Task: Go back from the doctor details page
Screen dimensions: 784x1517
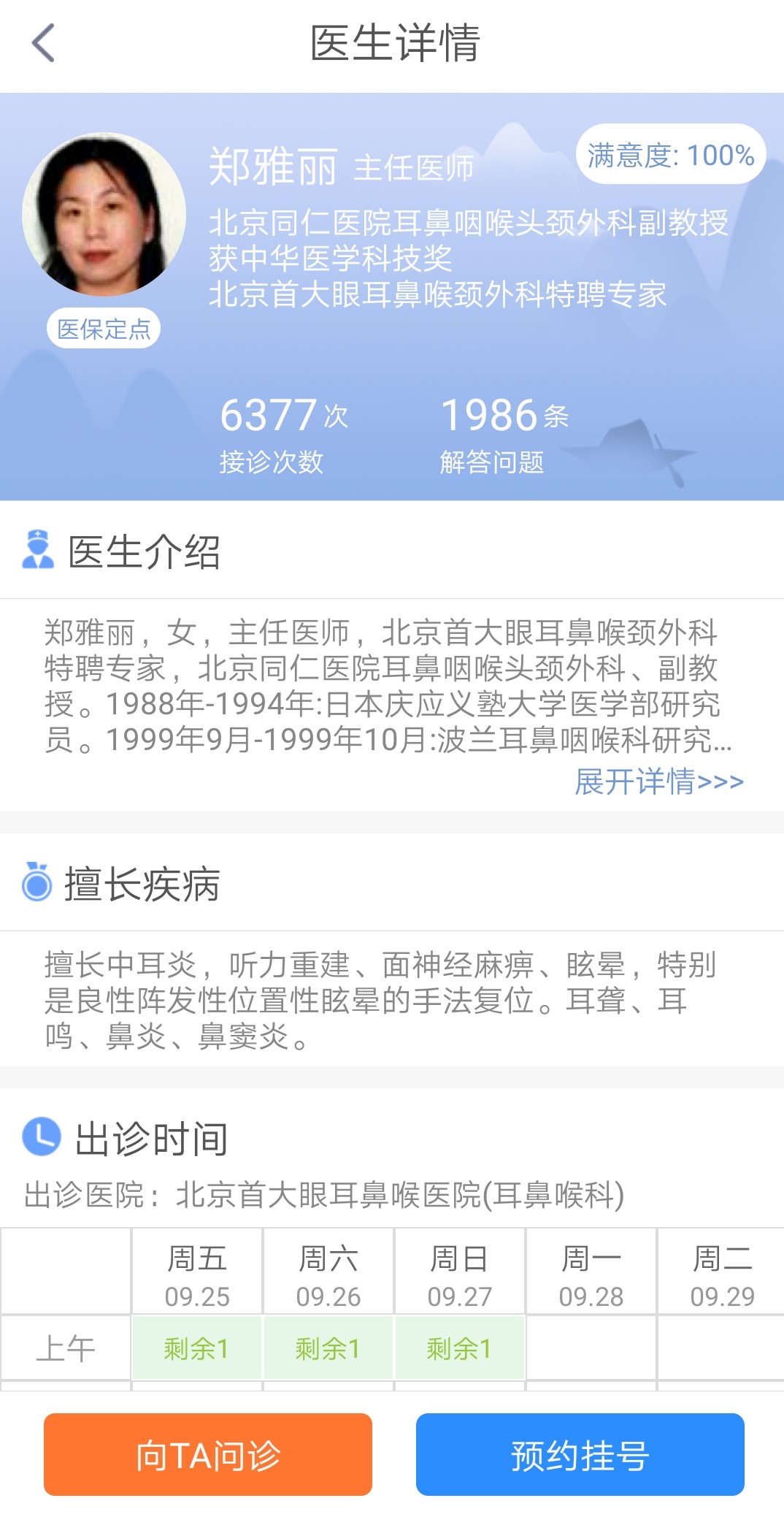Action: (x=44, y=43)
